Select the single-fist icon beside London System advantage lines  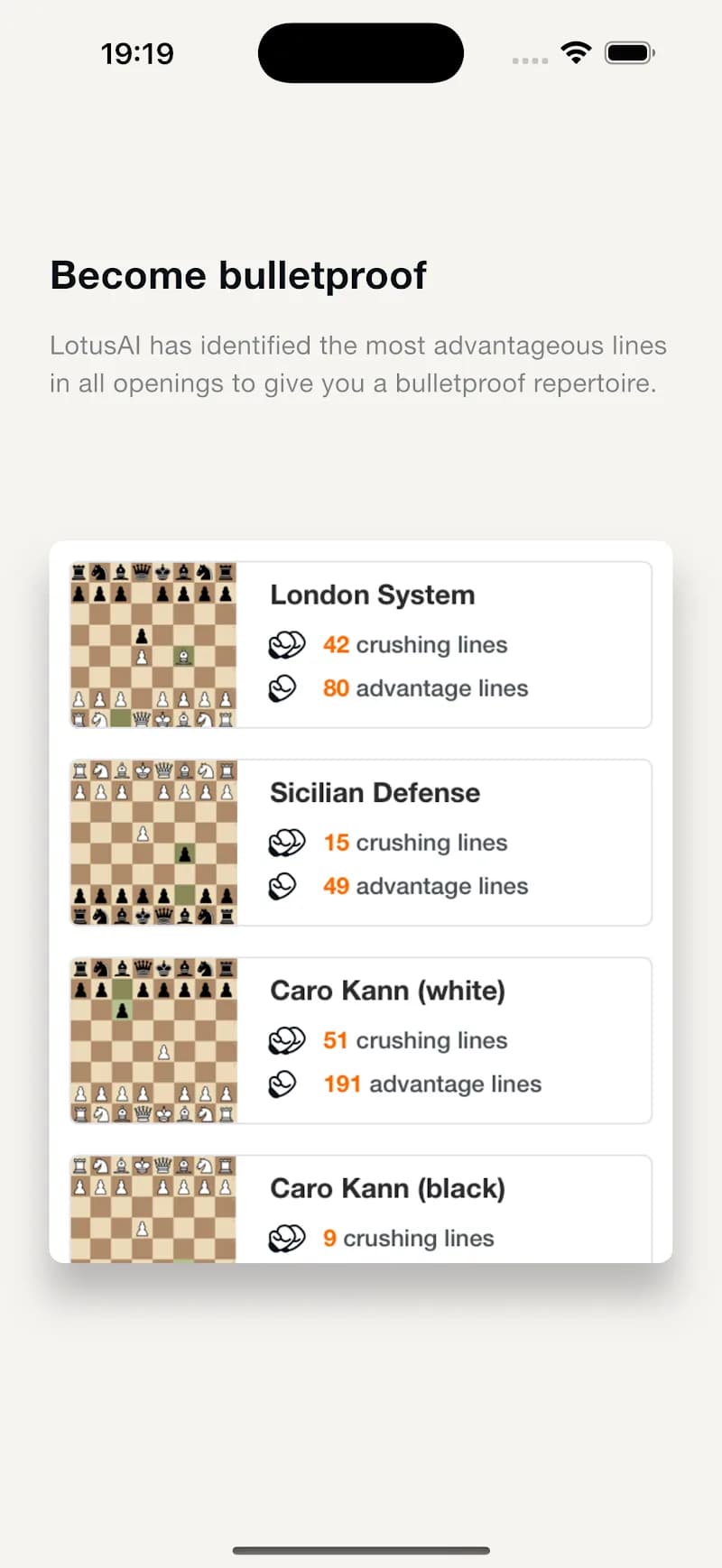[x=285, y=687]
